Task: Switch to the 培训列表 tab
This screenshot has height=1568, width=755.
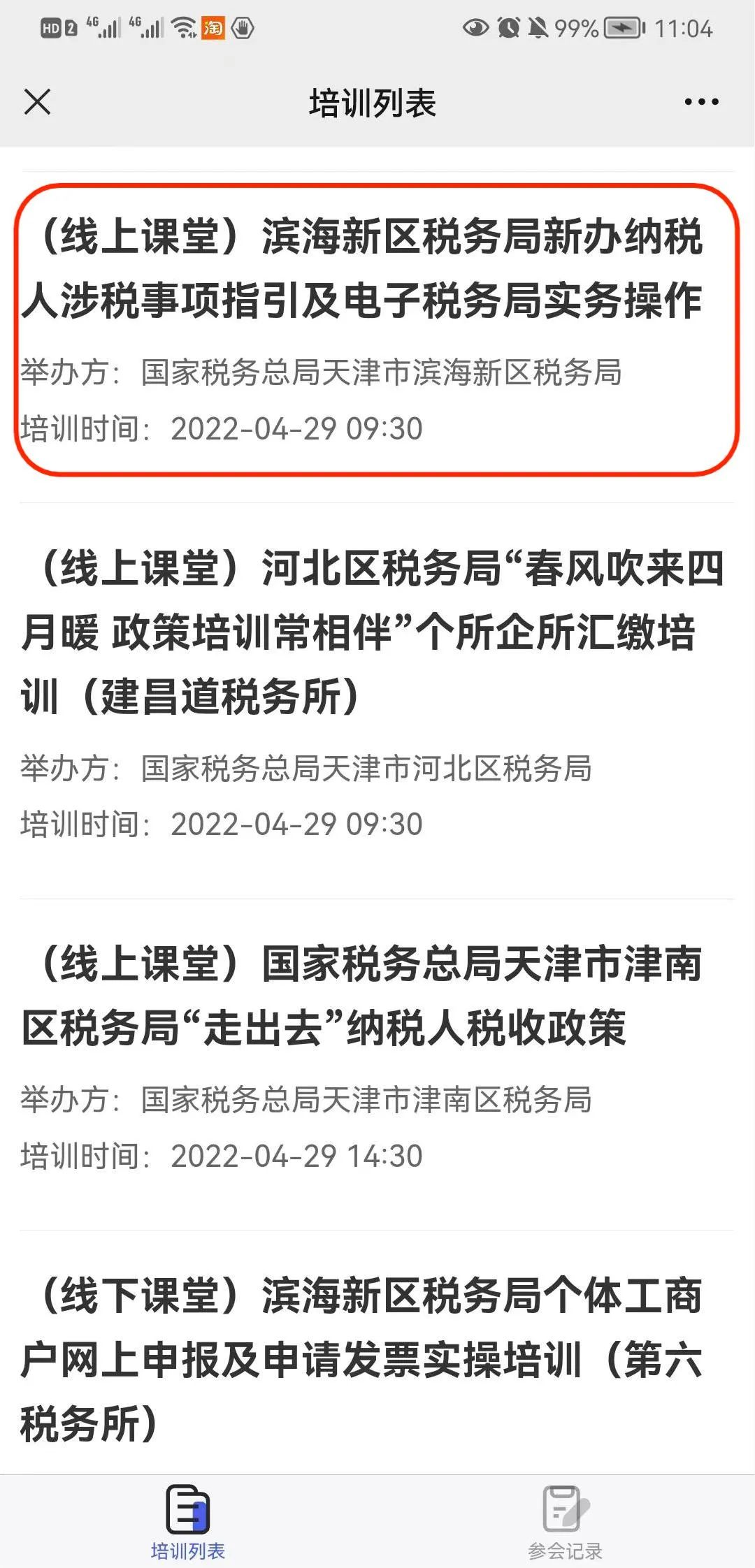Action: [x=188, y=1519]
